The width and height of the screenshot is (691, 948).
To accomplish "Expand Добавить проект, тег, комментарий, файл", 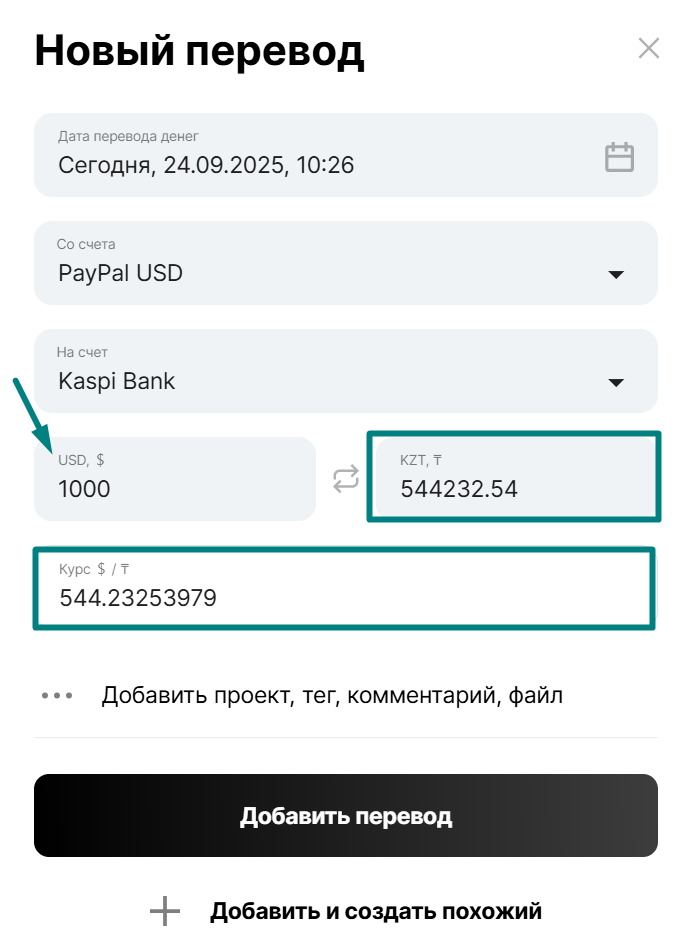I will tap(331, 695).
